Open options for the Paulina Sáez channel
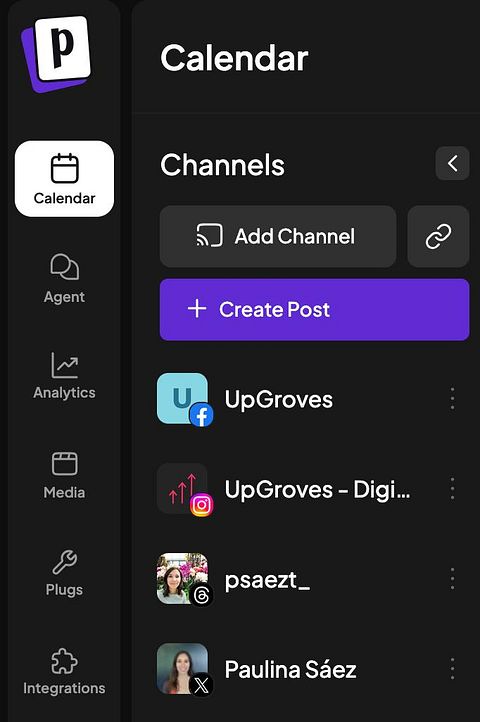Viewport: 480px width, 722px height. click(452, 669)
